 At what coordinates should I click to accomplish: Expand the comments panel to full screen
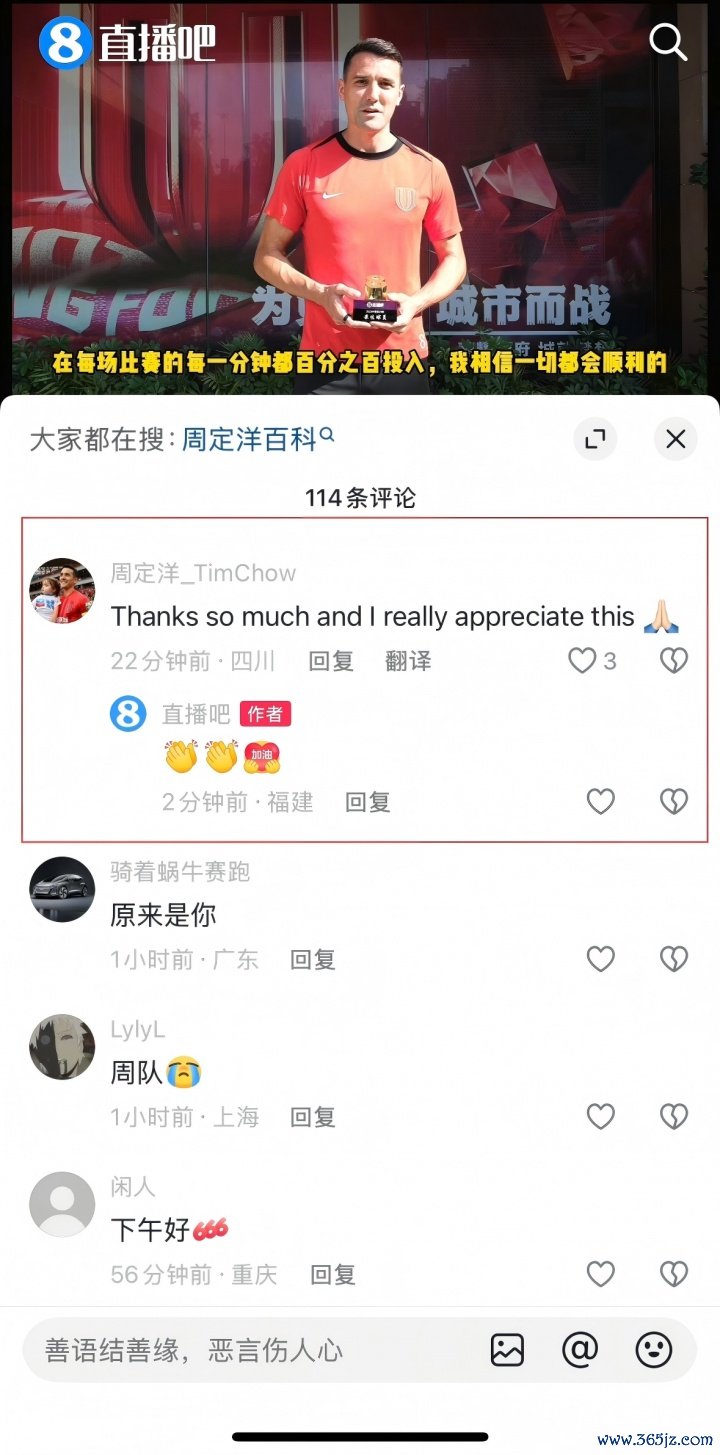click(x=595, y=439)
